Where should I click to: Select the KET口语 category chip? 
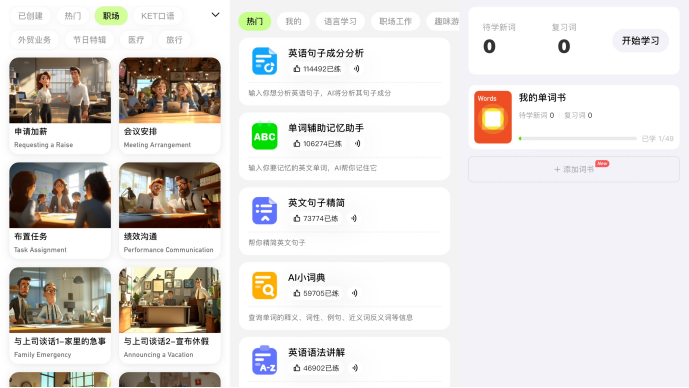pos(157,16)
